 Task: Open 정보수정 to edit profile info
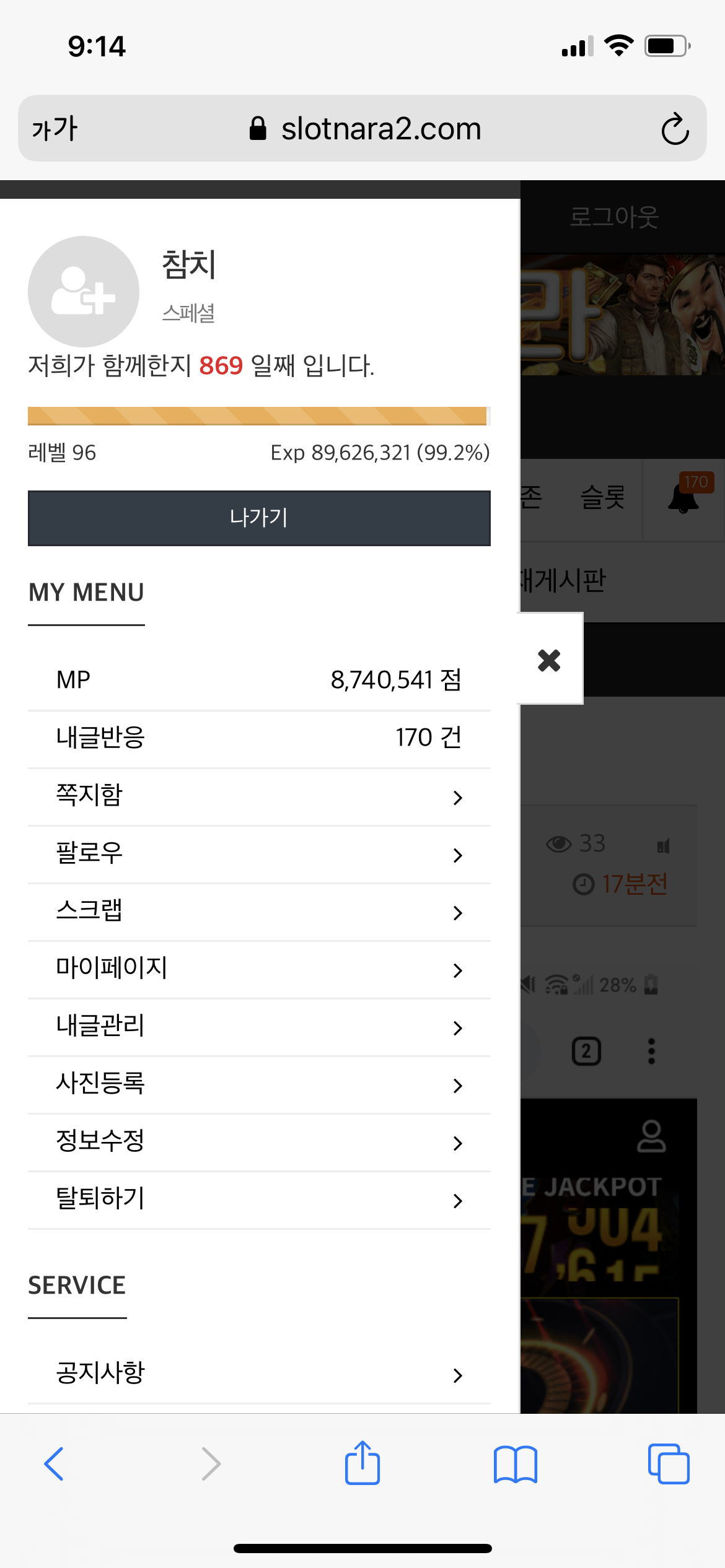click(x=259, y=1142)
